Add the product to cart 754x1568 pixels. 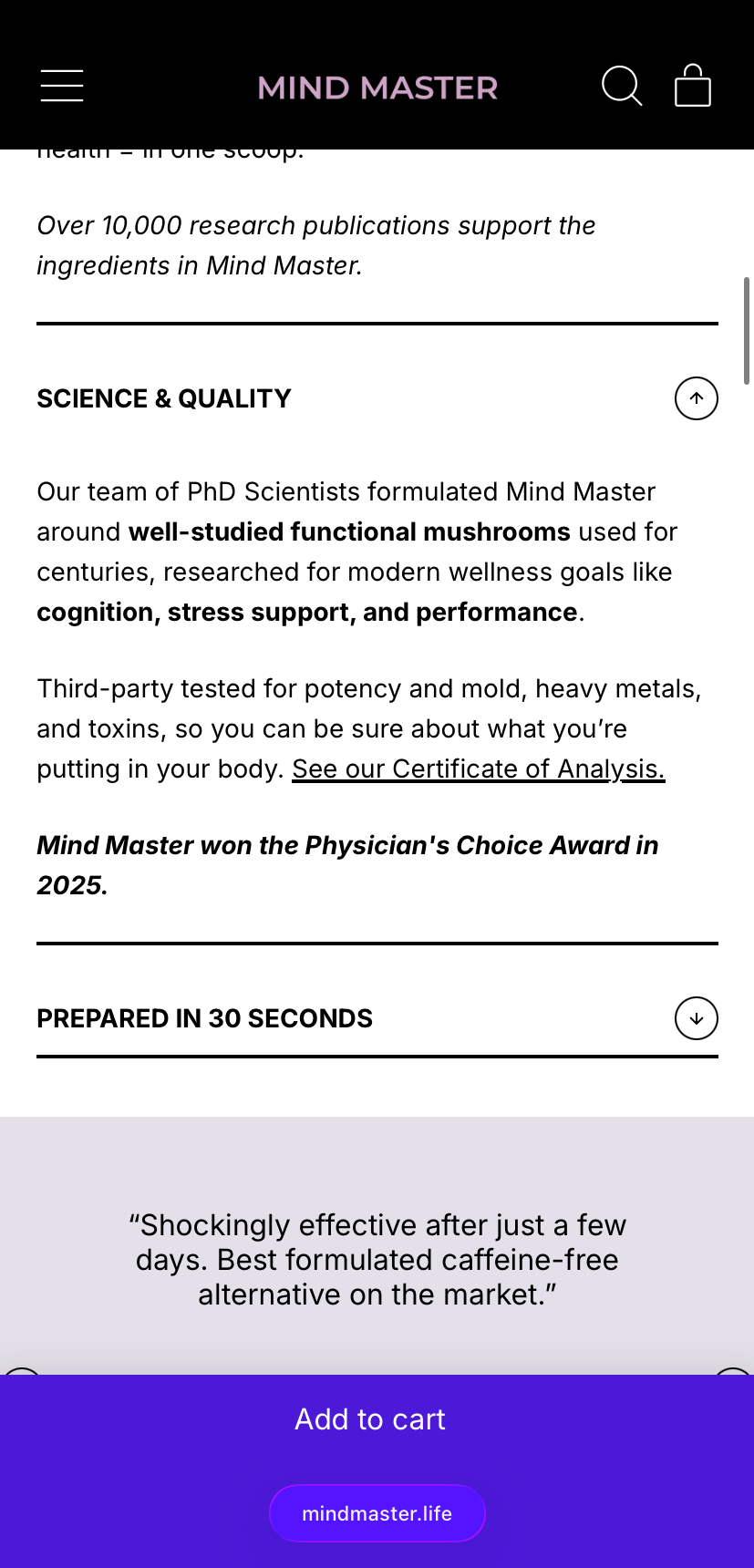click(x=370, y=1419)
